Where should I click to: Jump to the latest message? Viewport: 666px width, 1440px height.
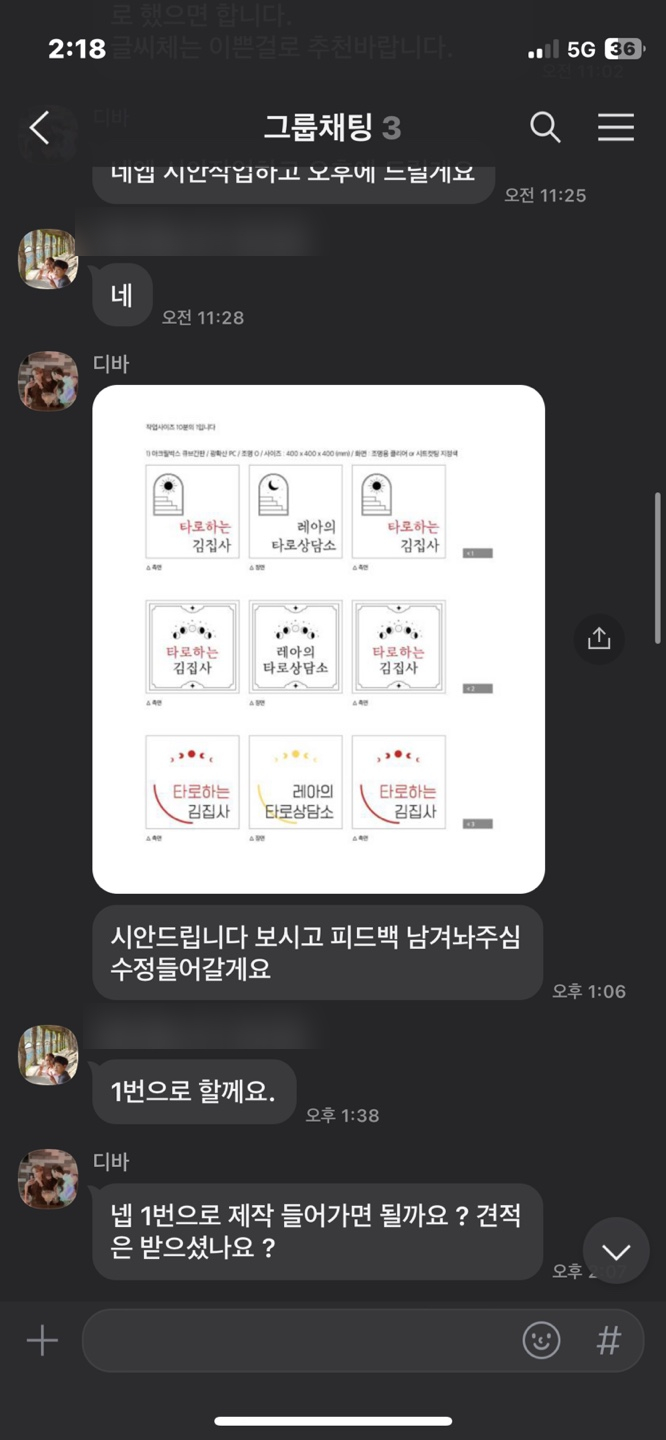pyautogui.click(x=616, y=1251)
